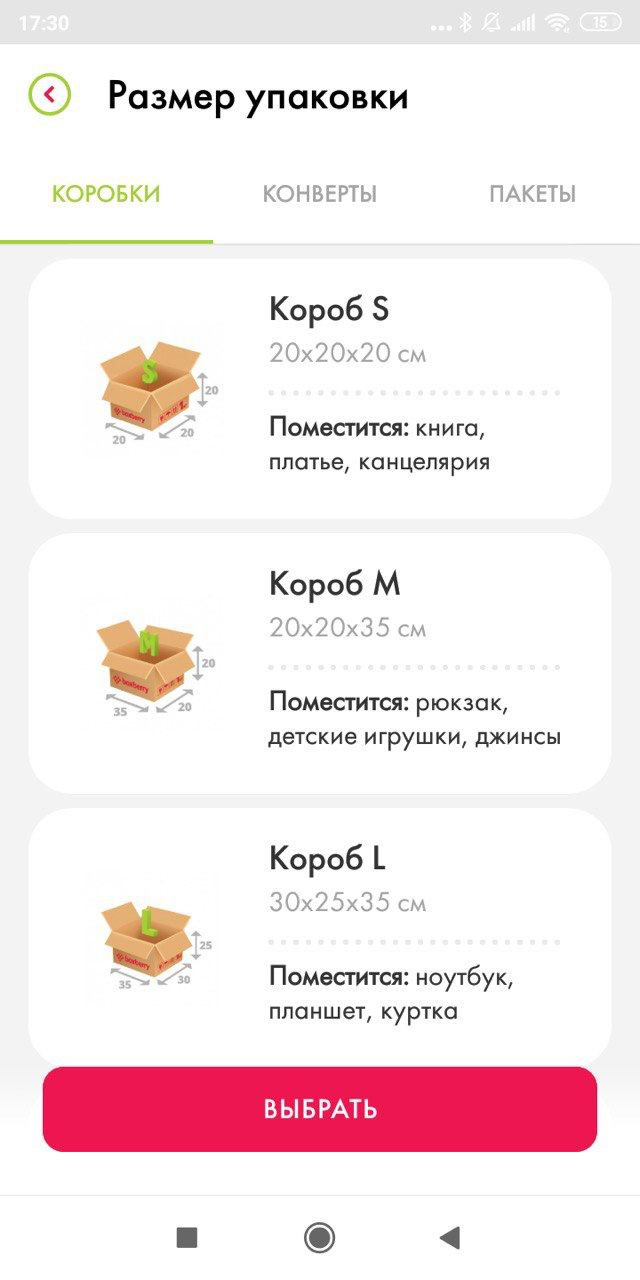Go back using the circled arrow icon
This screenshot has width=640, height=1280.
click(50, 95)
